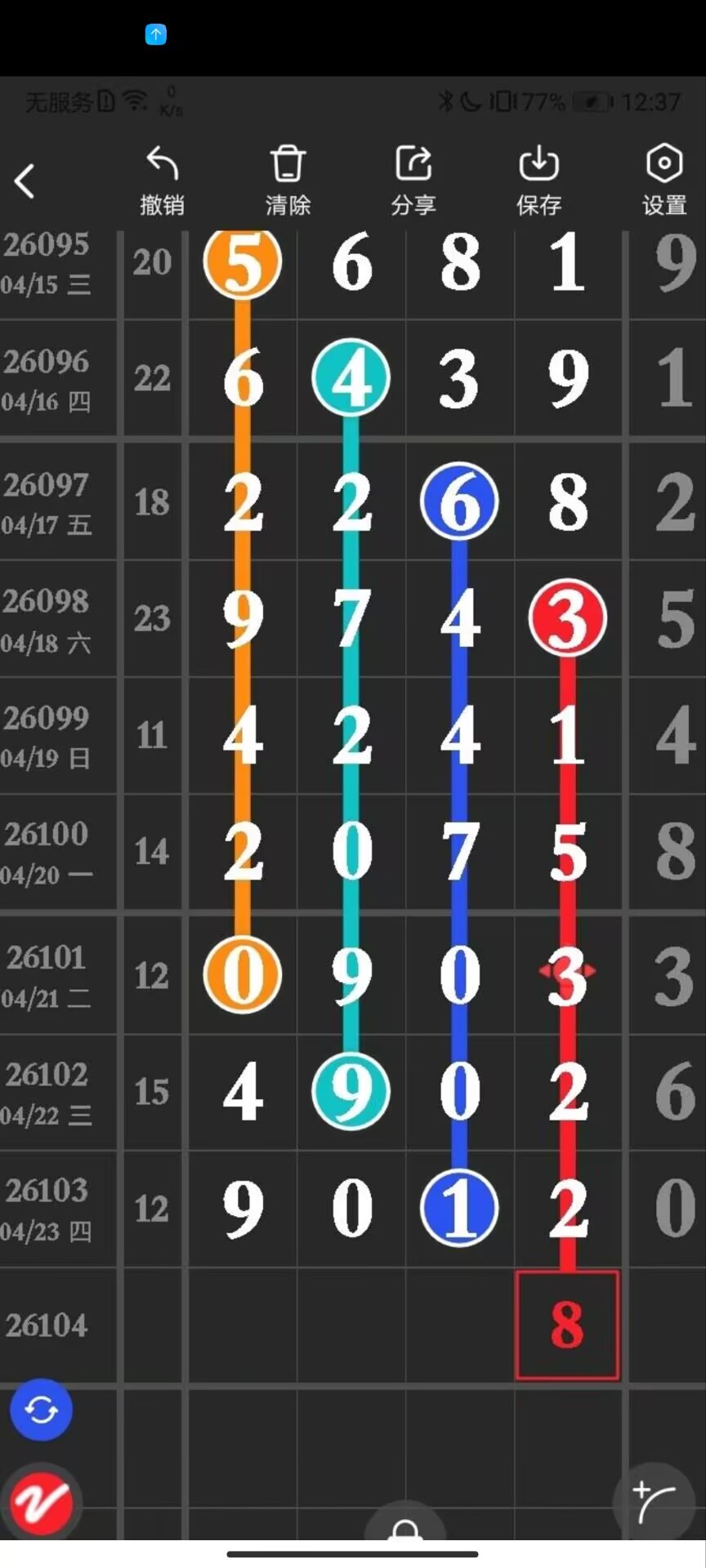Save the chart with 保存
Screen dimensions: 706x1568
538,180
